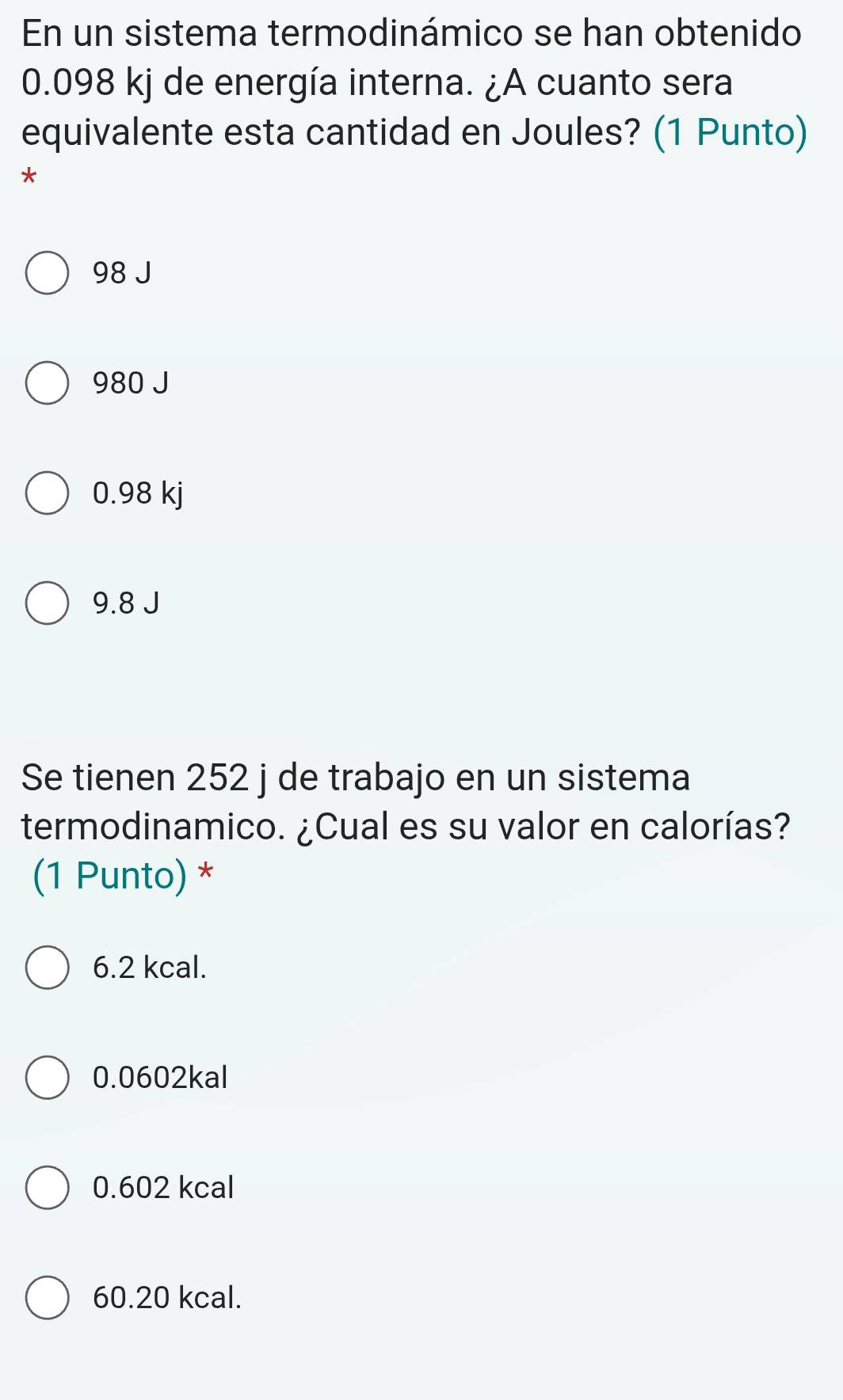Mark the 0.98 kj option
843x1400 pixels.
[x=48, y=493]
